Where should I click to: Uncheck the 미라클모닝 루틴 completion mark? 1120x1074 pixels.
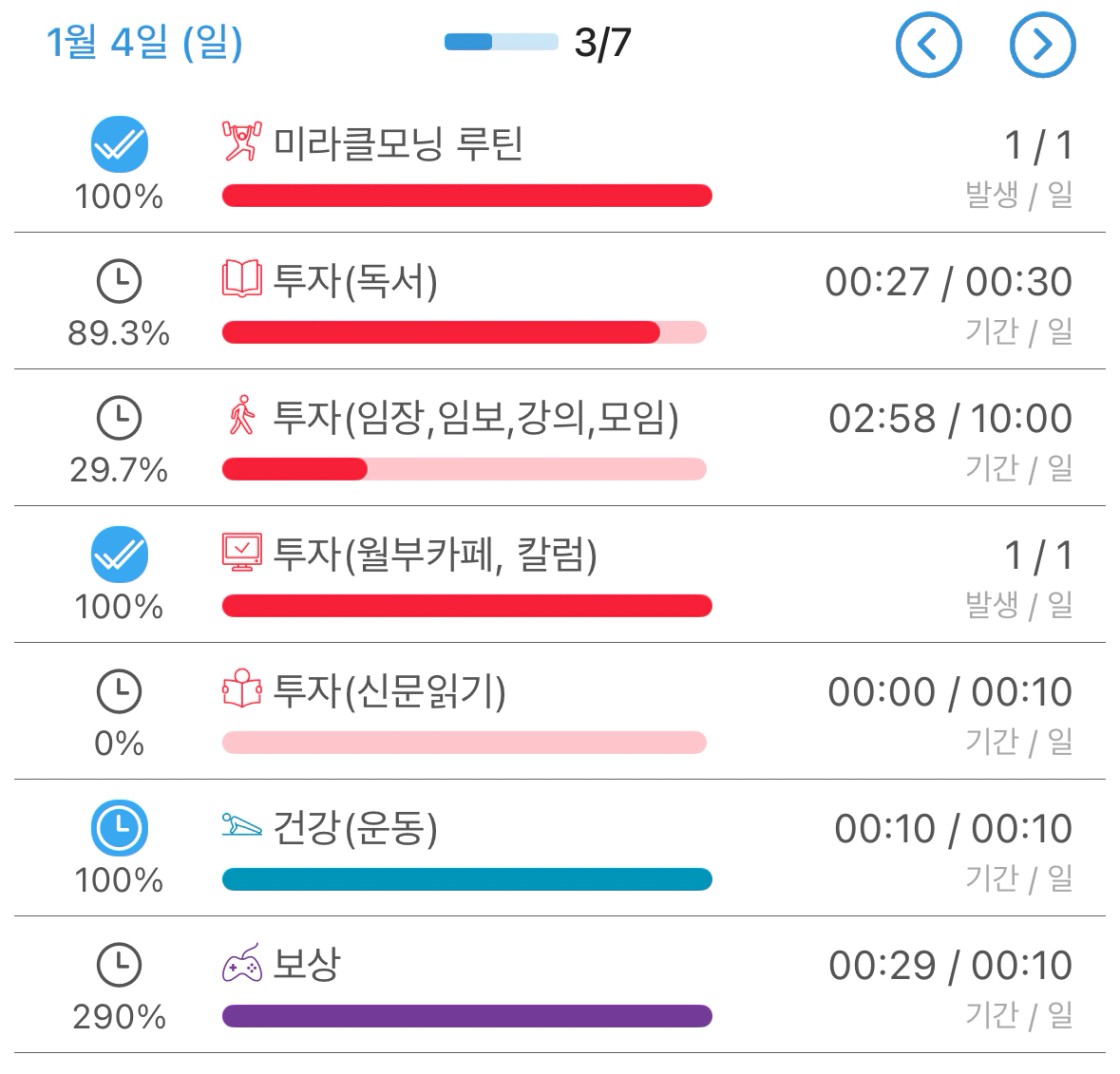point(119,146)
